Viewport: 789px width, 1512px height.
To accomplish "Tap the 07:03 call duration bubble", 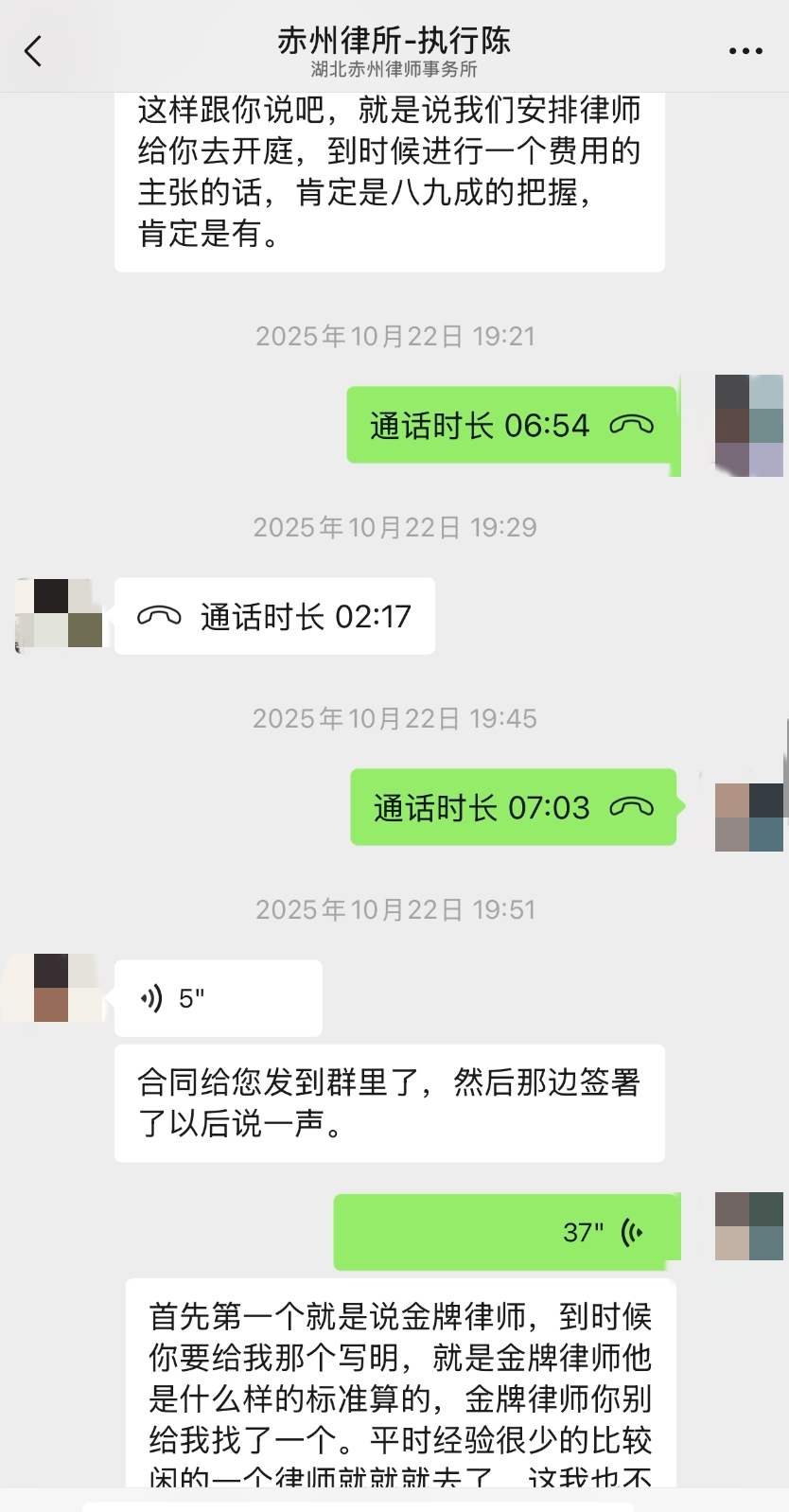I will [513, 808].
